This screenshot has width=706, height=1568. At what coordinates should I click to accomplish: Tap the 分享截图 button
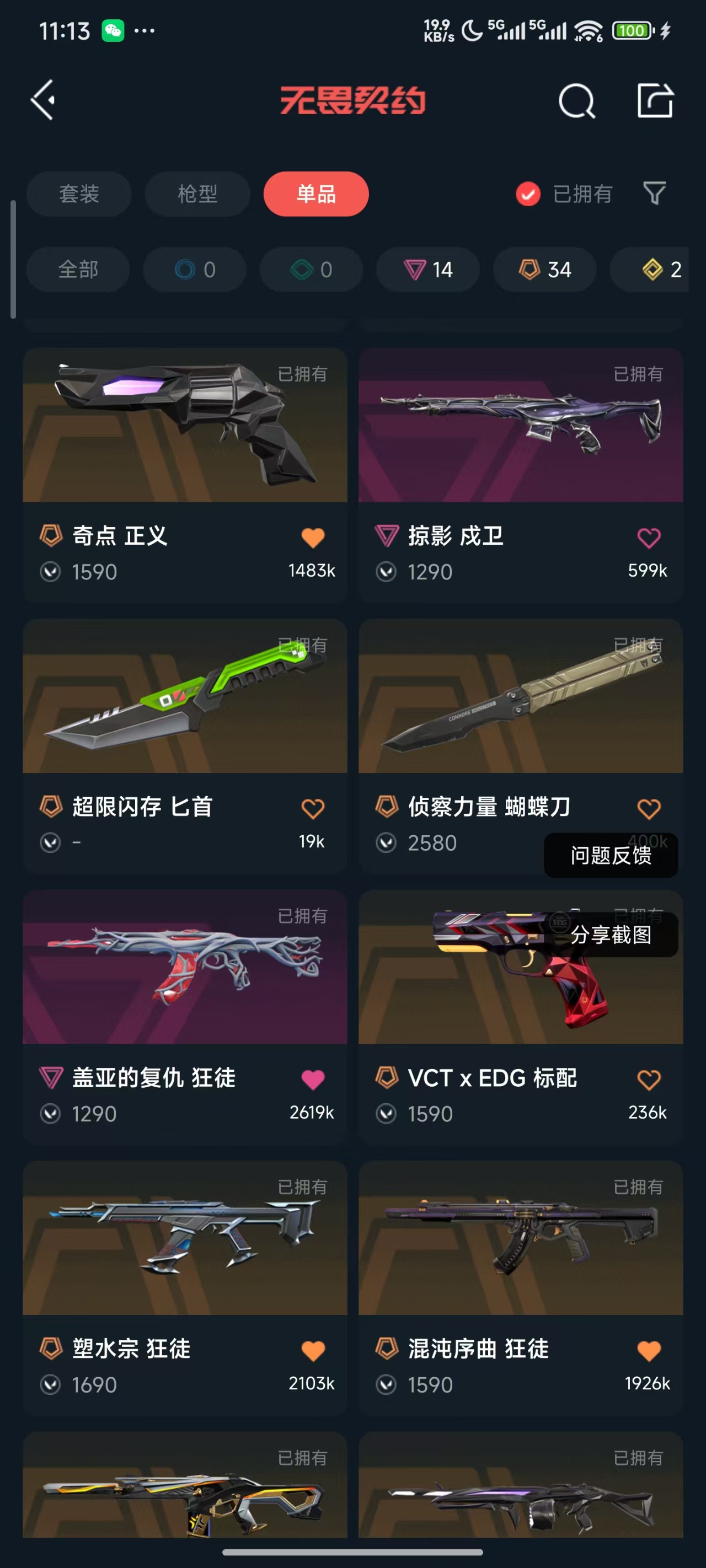[x=611, y=935]
